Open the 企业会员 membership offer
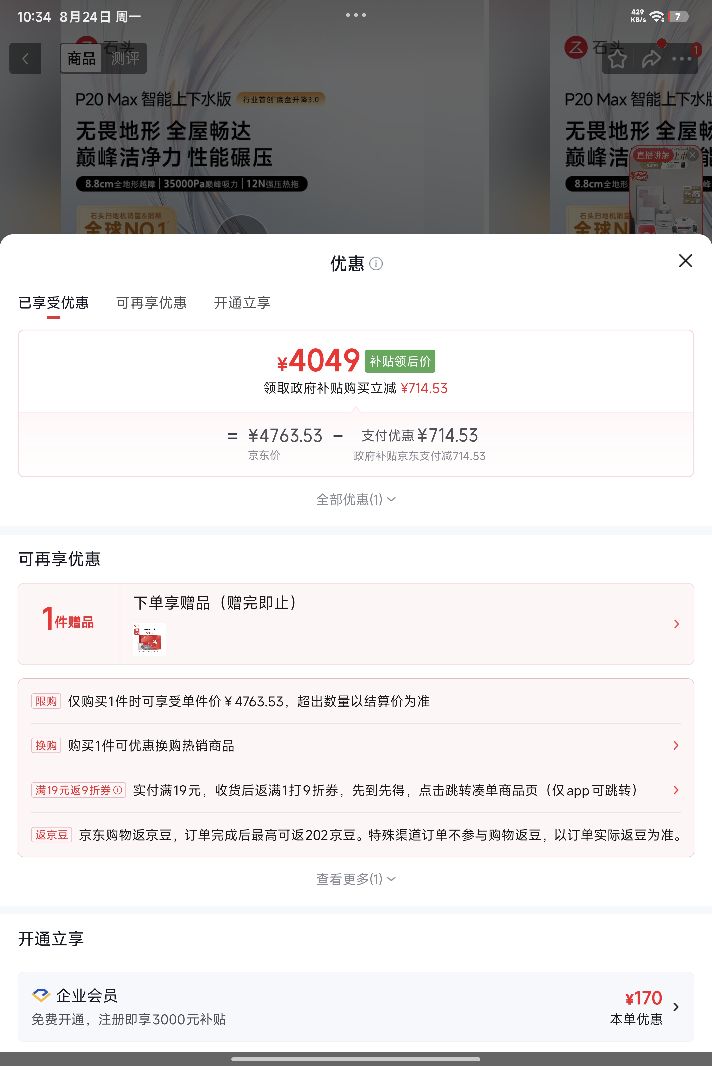712x1066 pixels. point(356,1007)
